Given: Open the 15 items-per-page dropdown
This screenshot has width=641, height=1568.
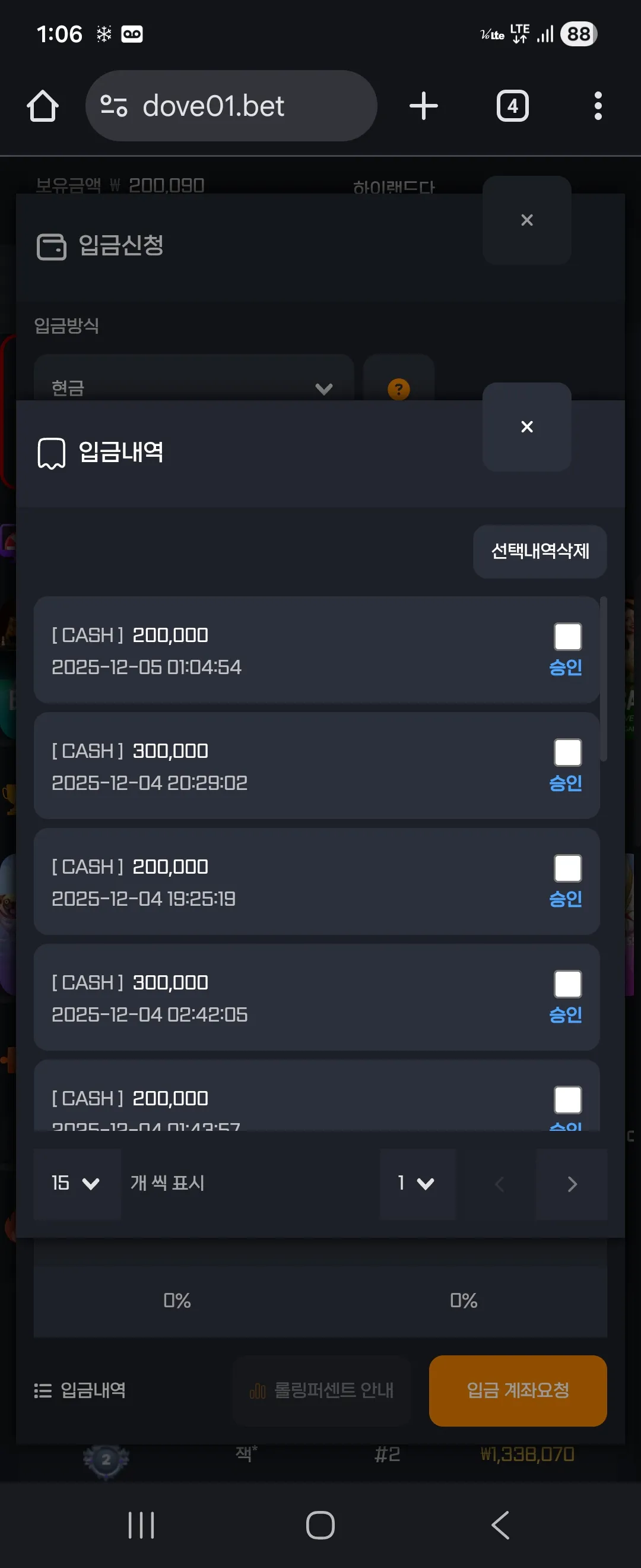Looking at the screenshot, I should 77,1184.
